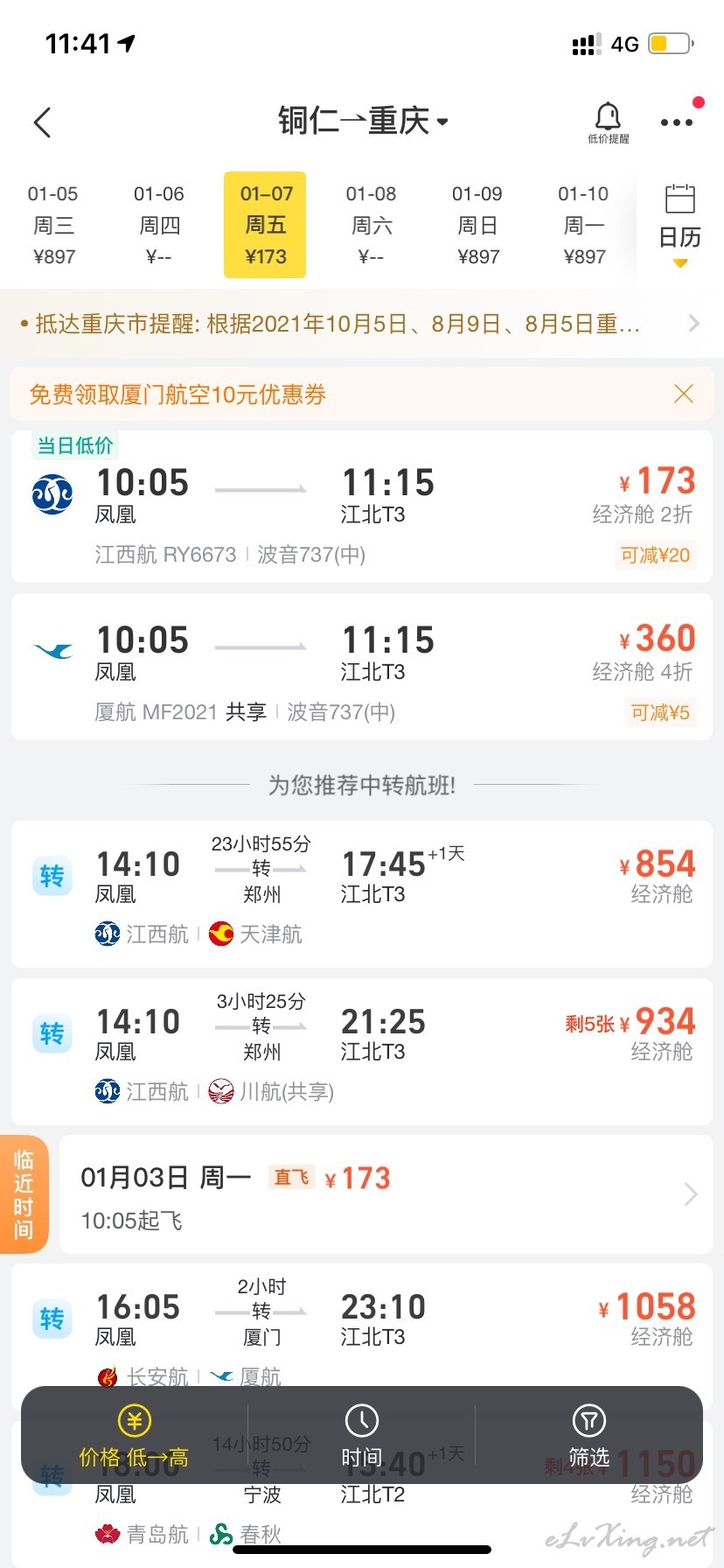The width and height of the screenshot is (724, 1568).
Task: Open the three-dot overflow menu
Action: (677, 122)
